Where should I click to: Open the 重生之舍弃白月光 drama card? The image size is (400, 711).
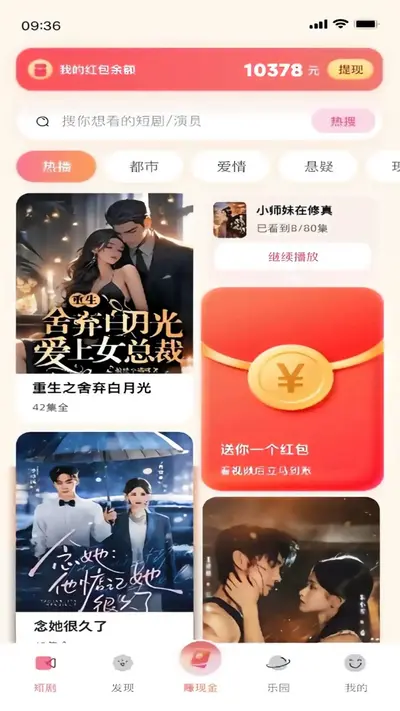[105, 307]
